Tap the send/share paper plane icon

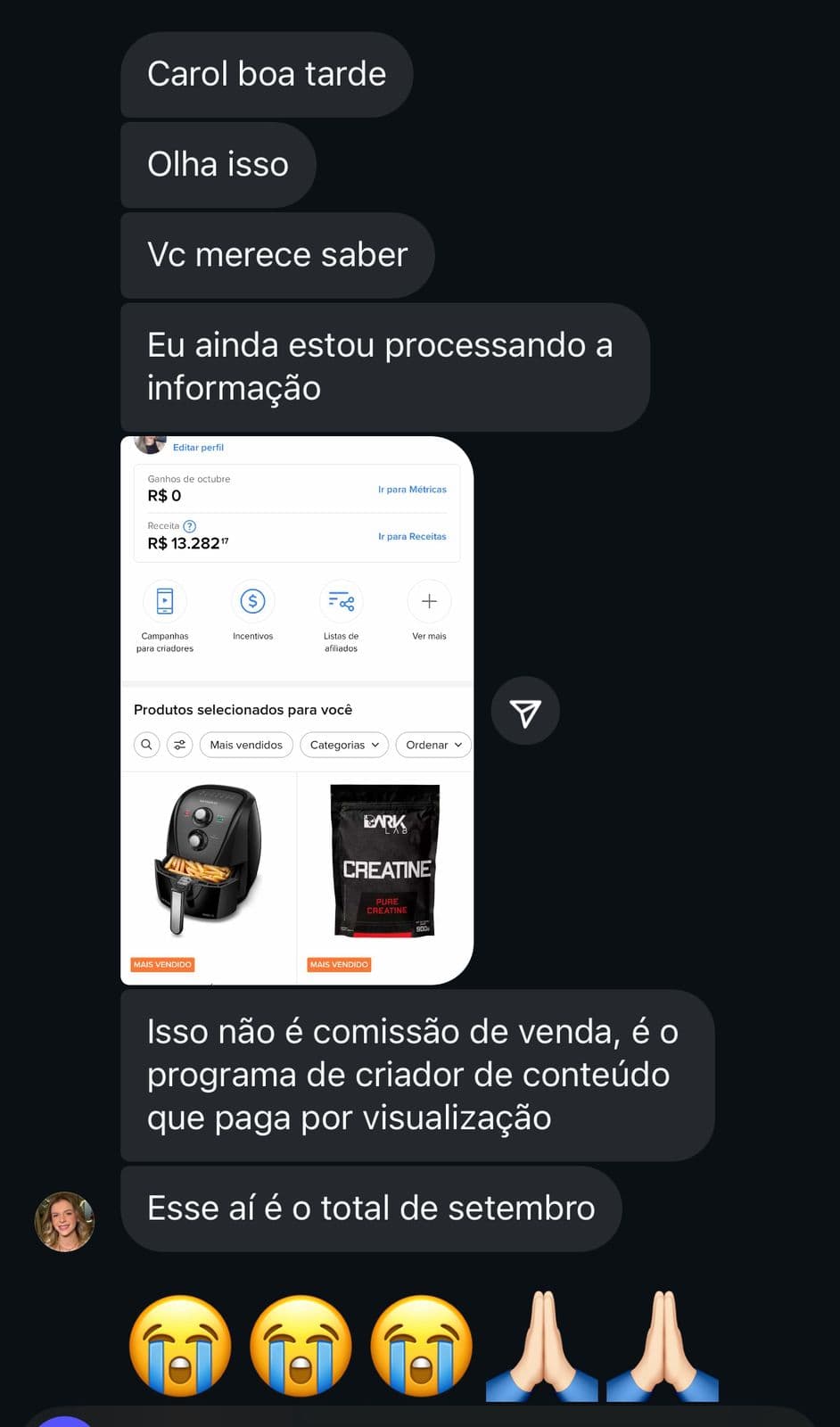click(x=525, y=711)
